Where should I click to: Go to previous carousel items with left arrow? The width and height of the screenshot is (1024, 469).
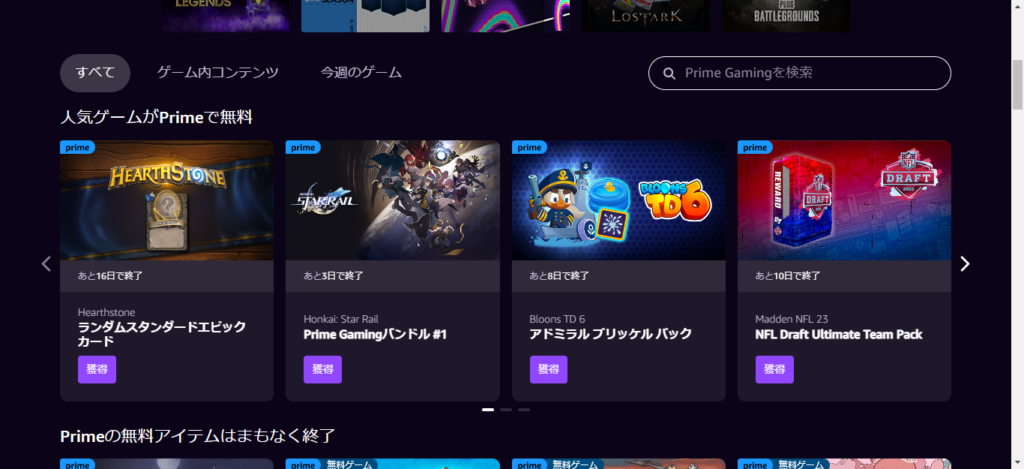46,264
